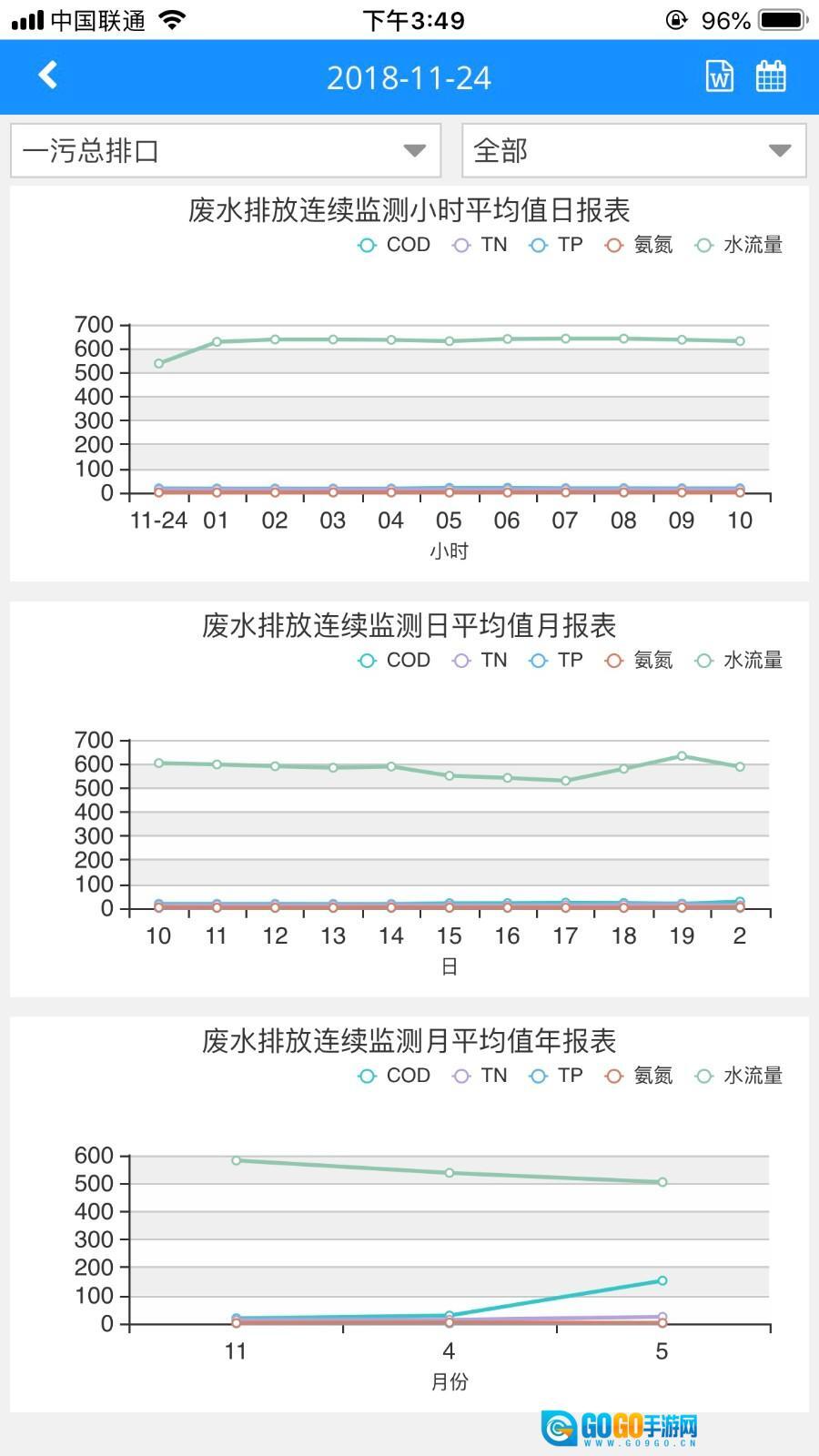The height and width of the screenshot is (1456, 819).
Task: Toggle TP series in hourly daily chart
Action: click(x=557, y=245)
